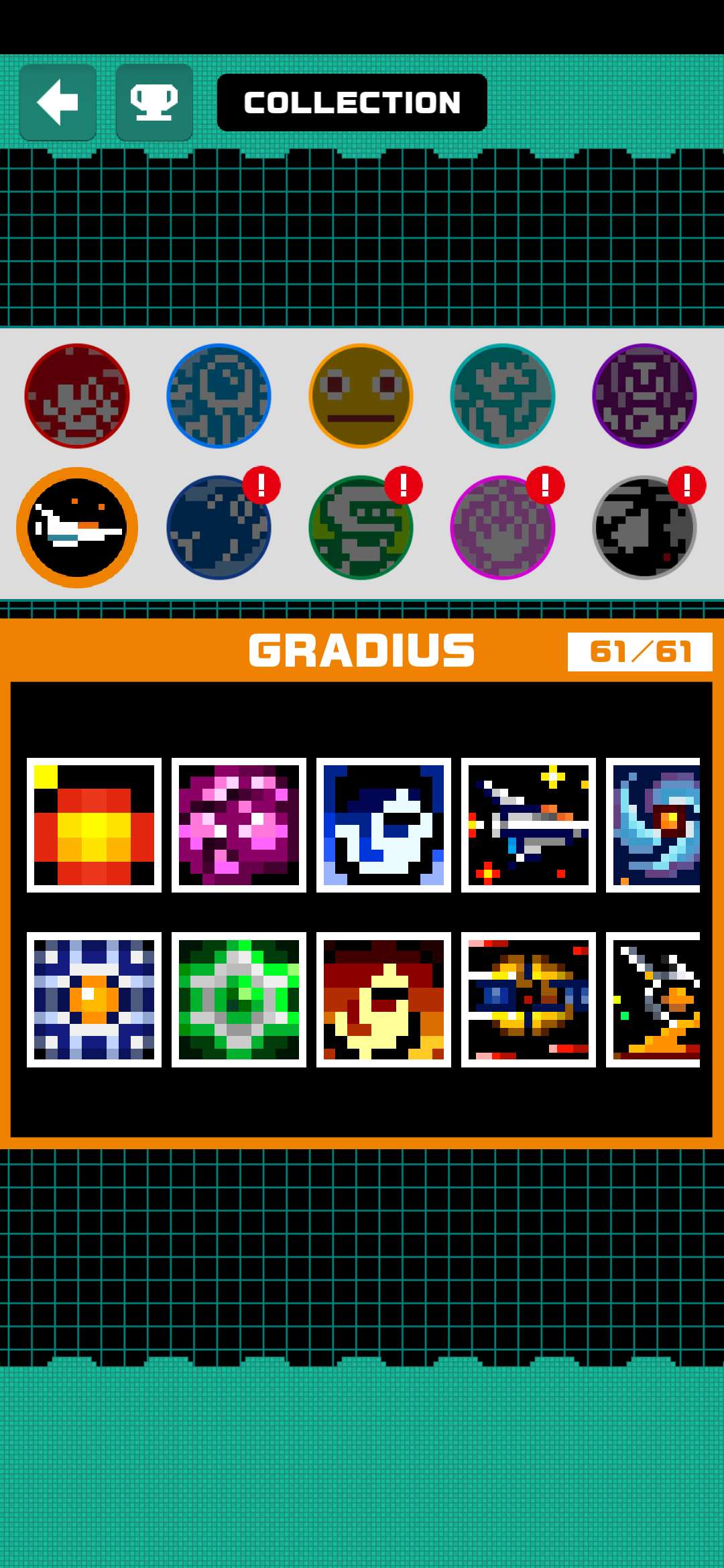Open the green snake badge with alert
Image resolution: width=724 pixels, height=1568 pixels.
(x=361, y=527)
